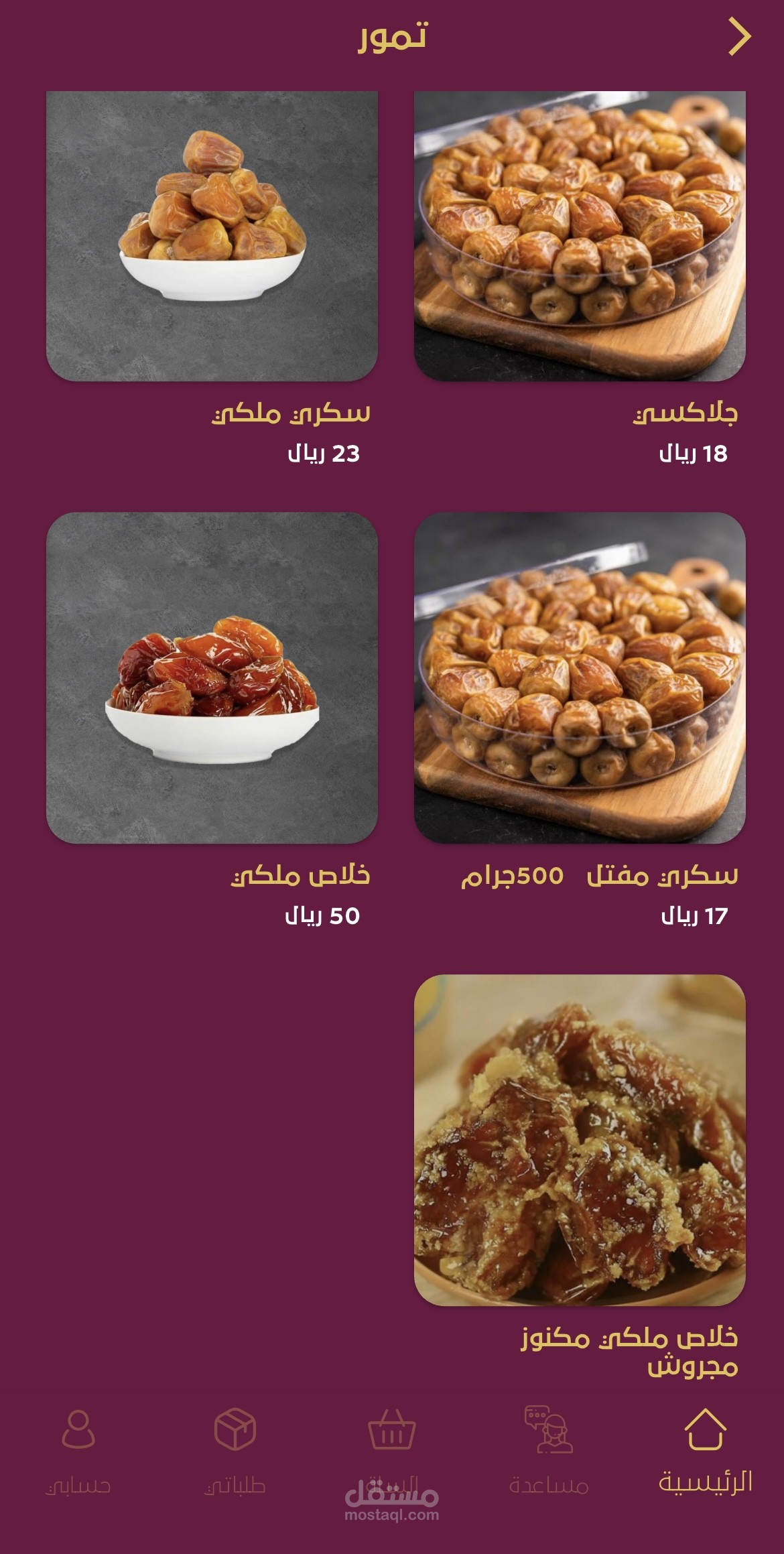
Task: Open the مساعدة help tab
Action: [549, 1447]
